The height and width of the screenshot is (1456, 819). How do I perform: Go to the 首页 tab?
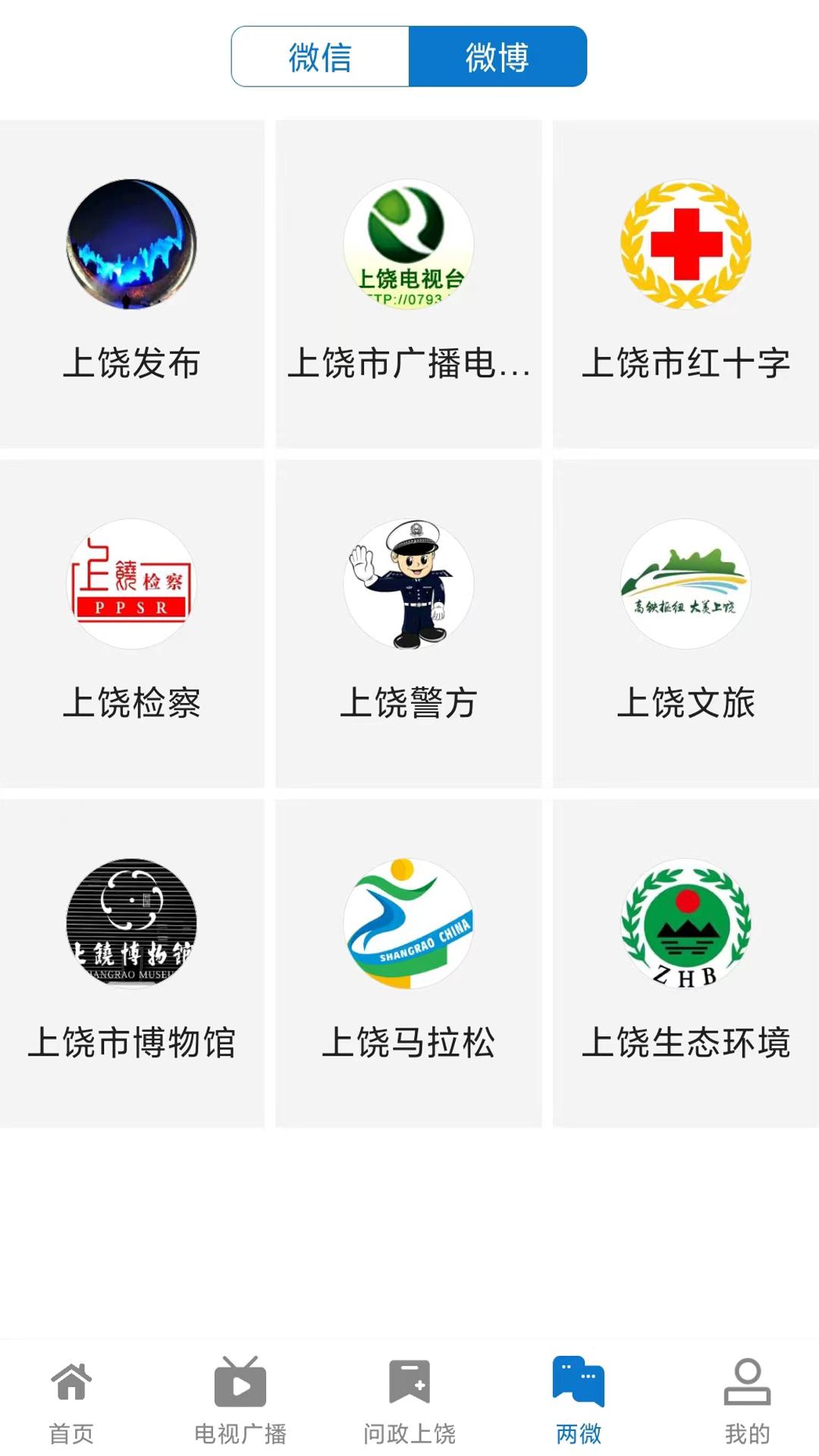pos(71,1401)
